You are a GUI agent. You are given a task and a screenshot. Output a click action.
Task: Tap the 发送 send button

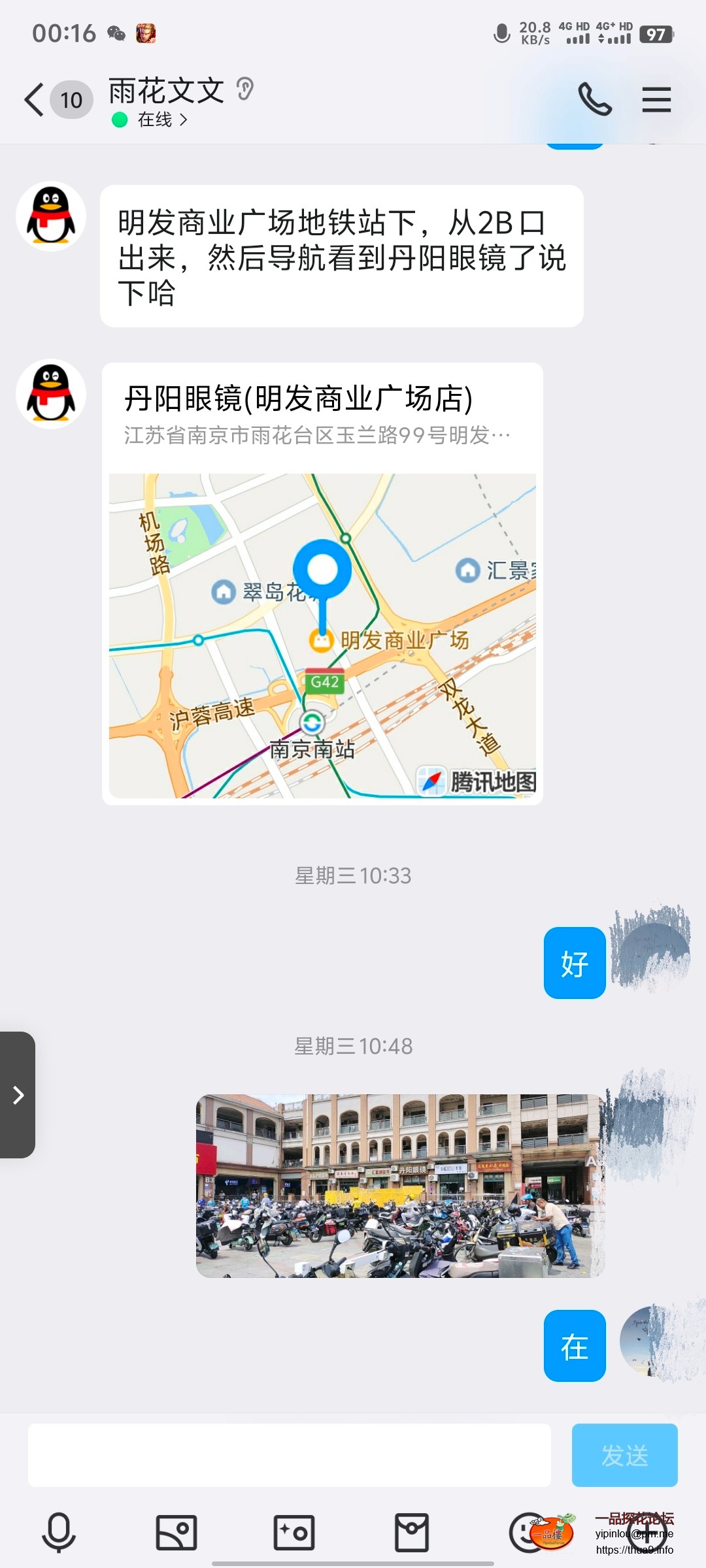coord(624,1455)
